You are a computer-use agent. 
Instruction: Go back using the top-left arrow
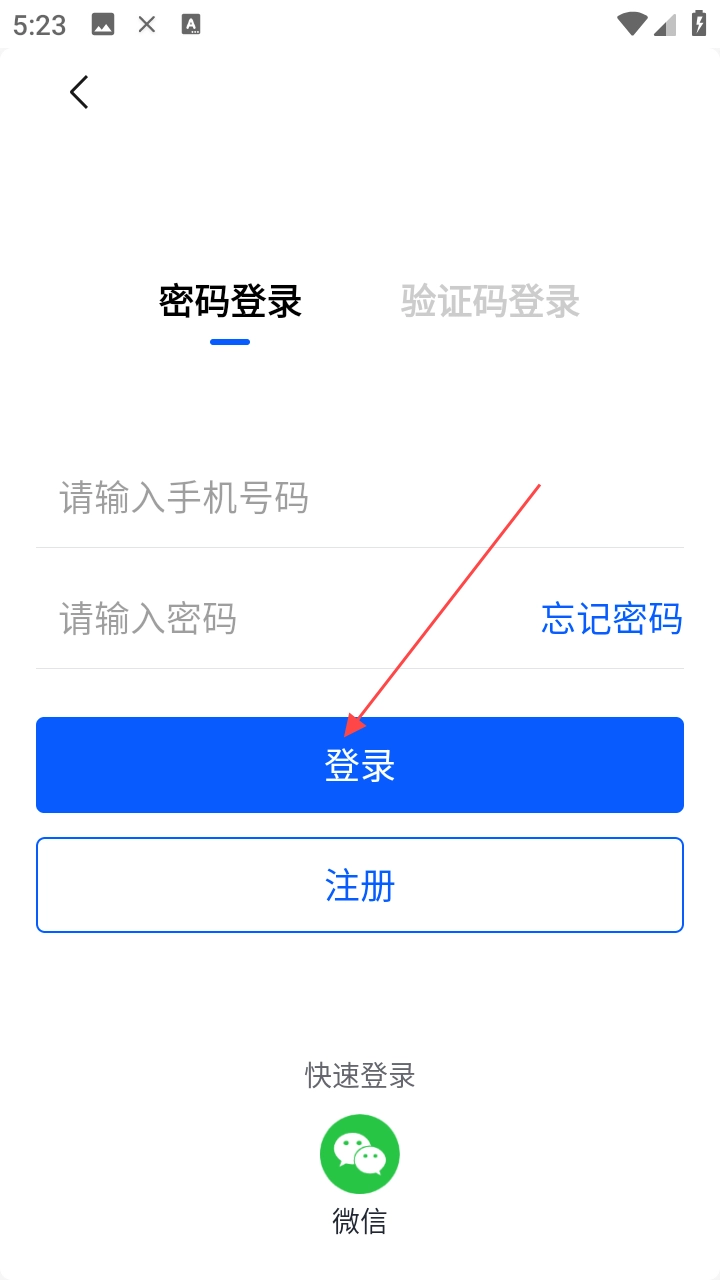tap(79, 92)
